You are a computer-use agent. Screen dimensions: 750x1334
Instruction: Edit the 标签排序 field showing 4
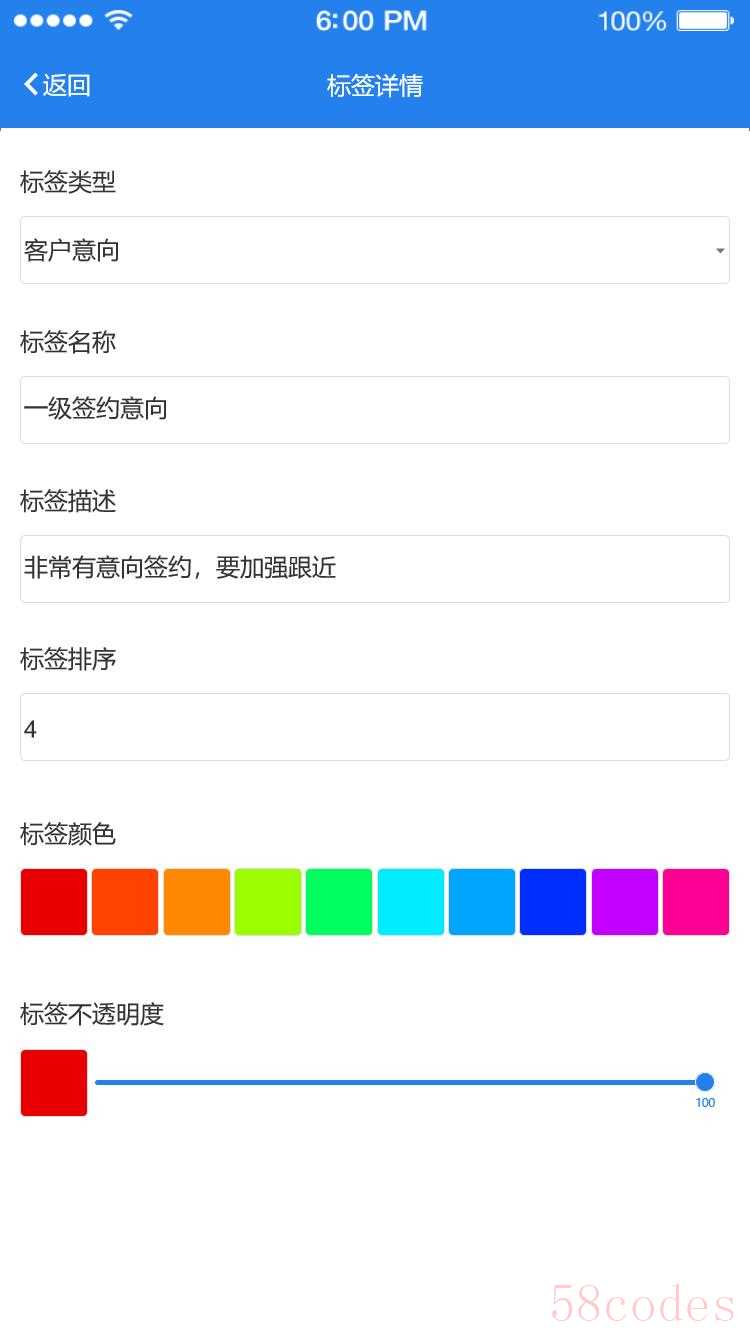pyautogui.click(x=375, y=727)
